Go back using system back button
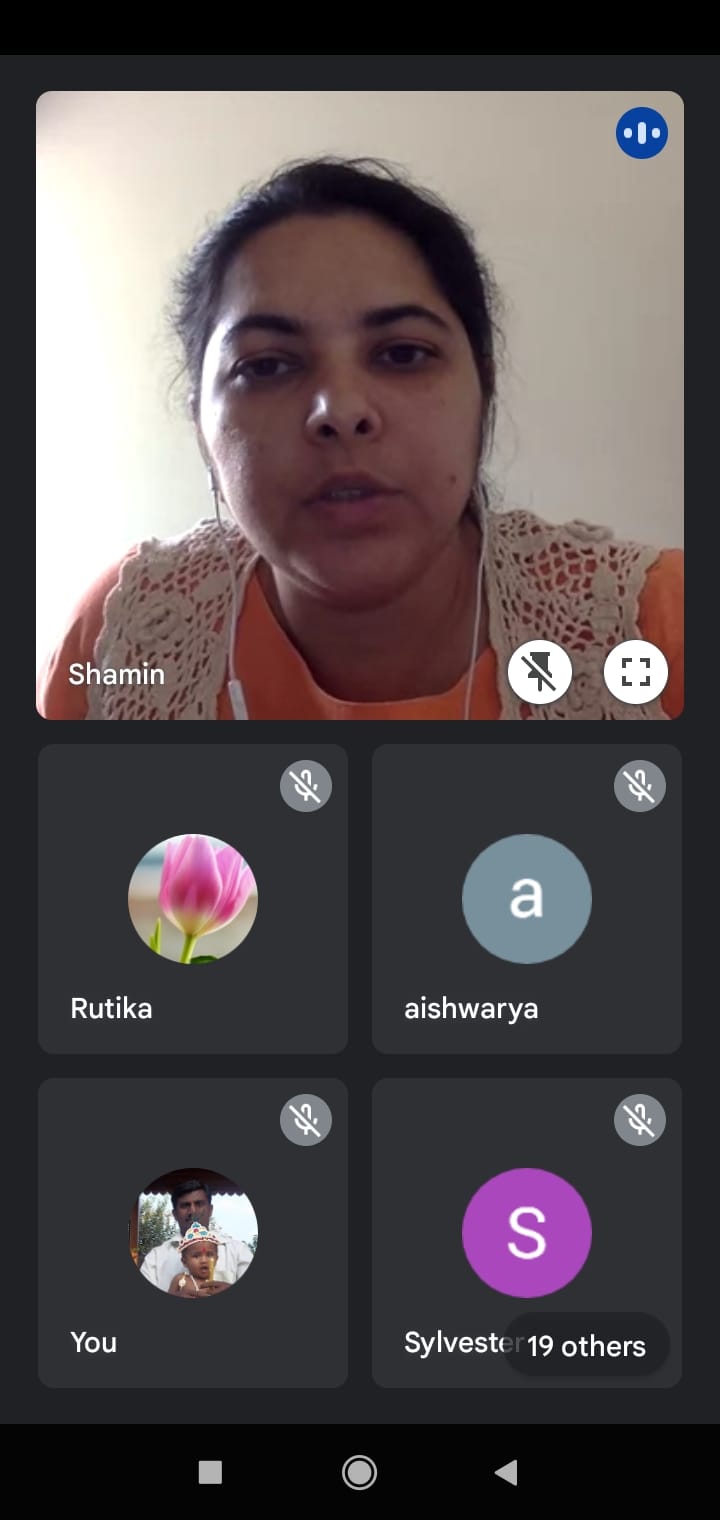Viewport: 720px width, 1520px height. click(507, 1472)
